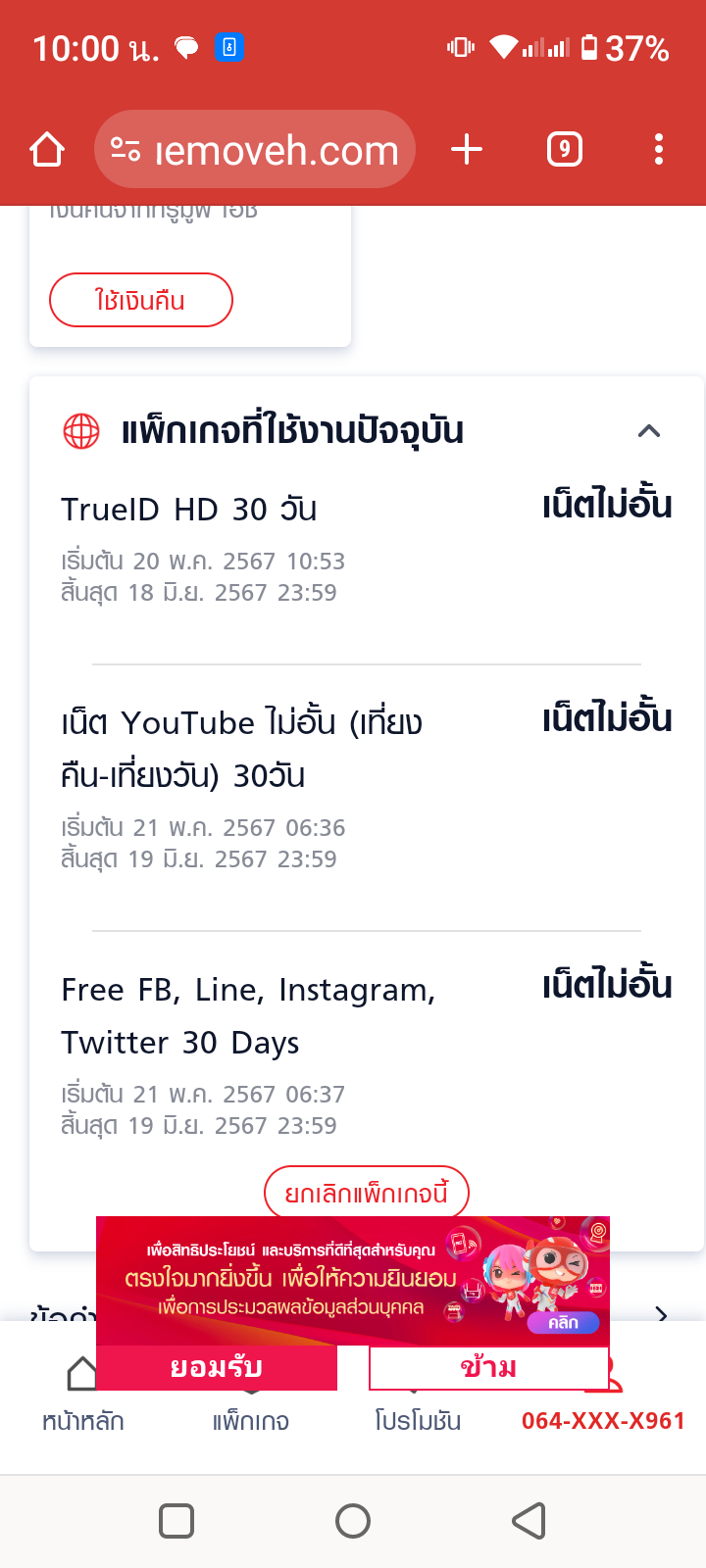The height and width of the screenshot is (1568, 706).
Task: Tap the คลิก button on the banner
Action: tap(564, 1323)
